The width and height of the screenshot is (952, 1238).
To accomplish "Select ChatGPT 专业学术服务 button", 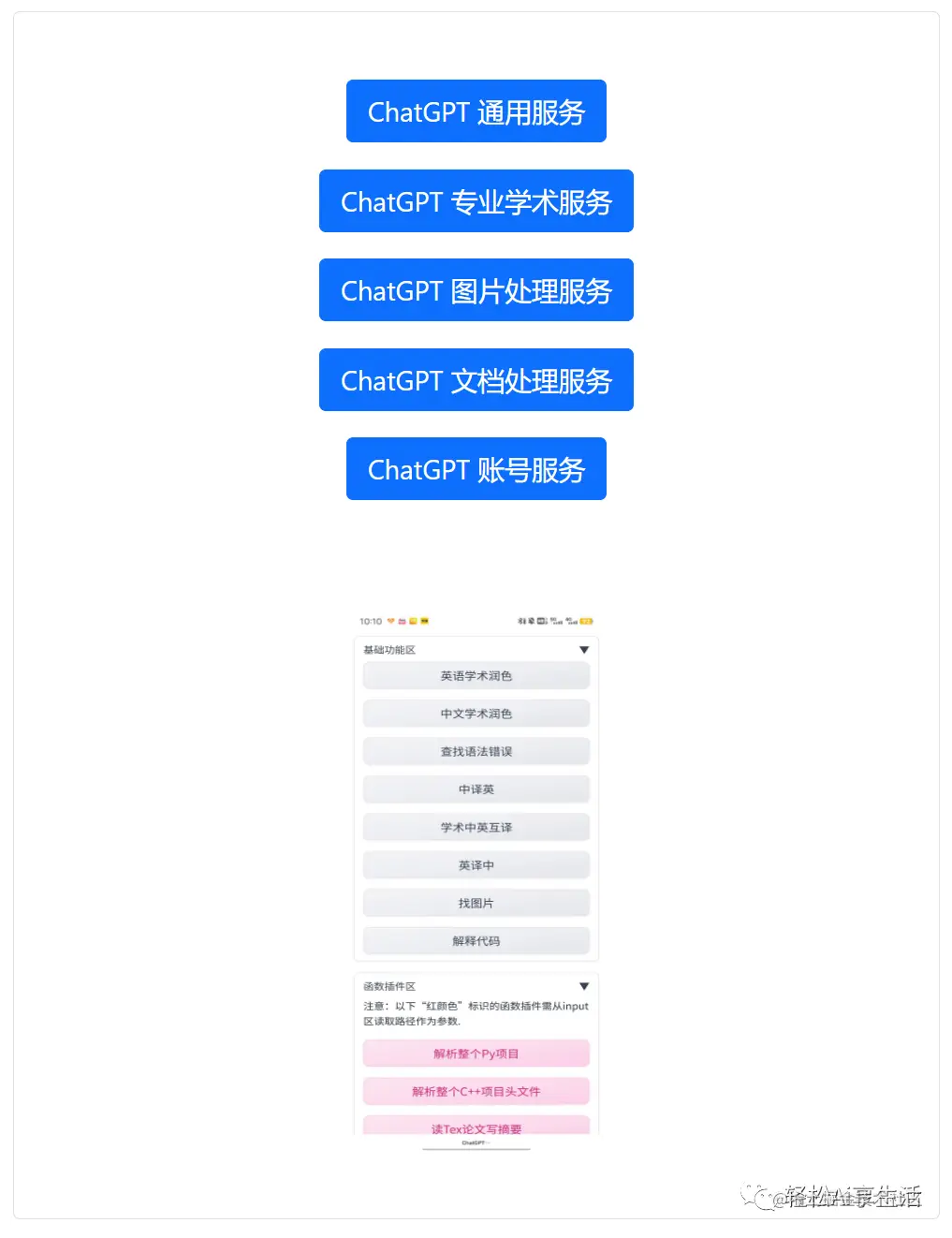I will [476, 201].
